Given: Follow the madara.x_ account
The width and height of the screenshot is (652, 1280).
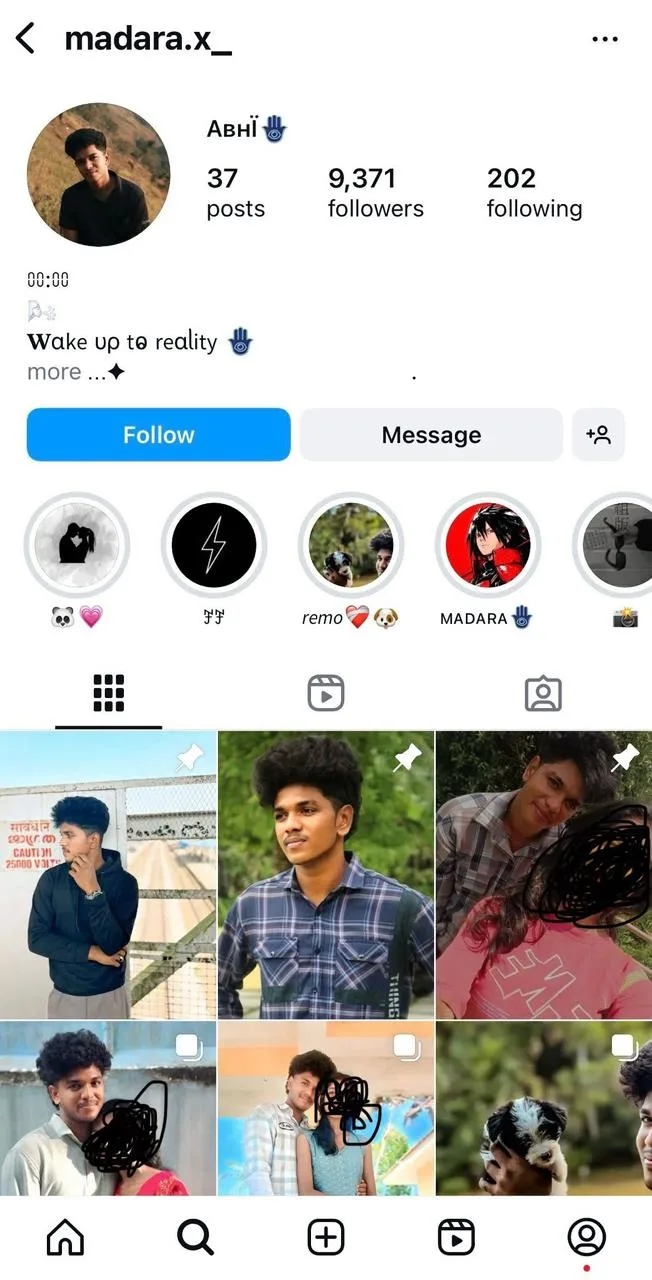Looking at the screenshot, I should point(158,435).
